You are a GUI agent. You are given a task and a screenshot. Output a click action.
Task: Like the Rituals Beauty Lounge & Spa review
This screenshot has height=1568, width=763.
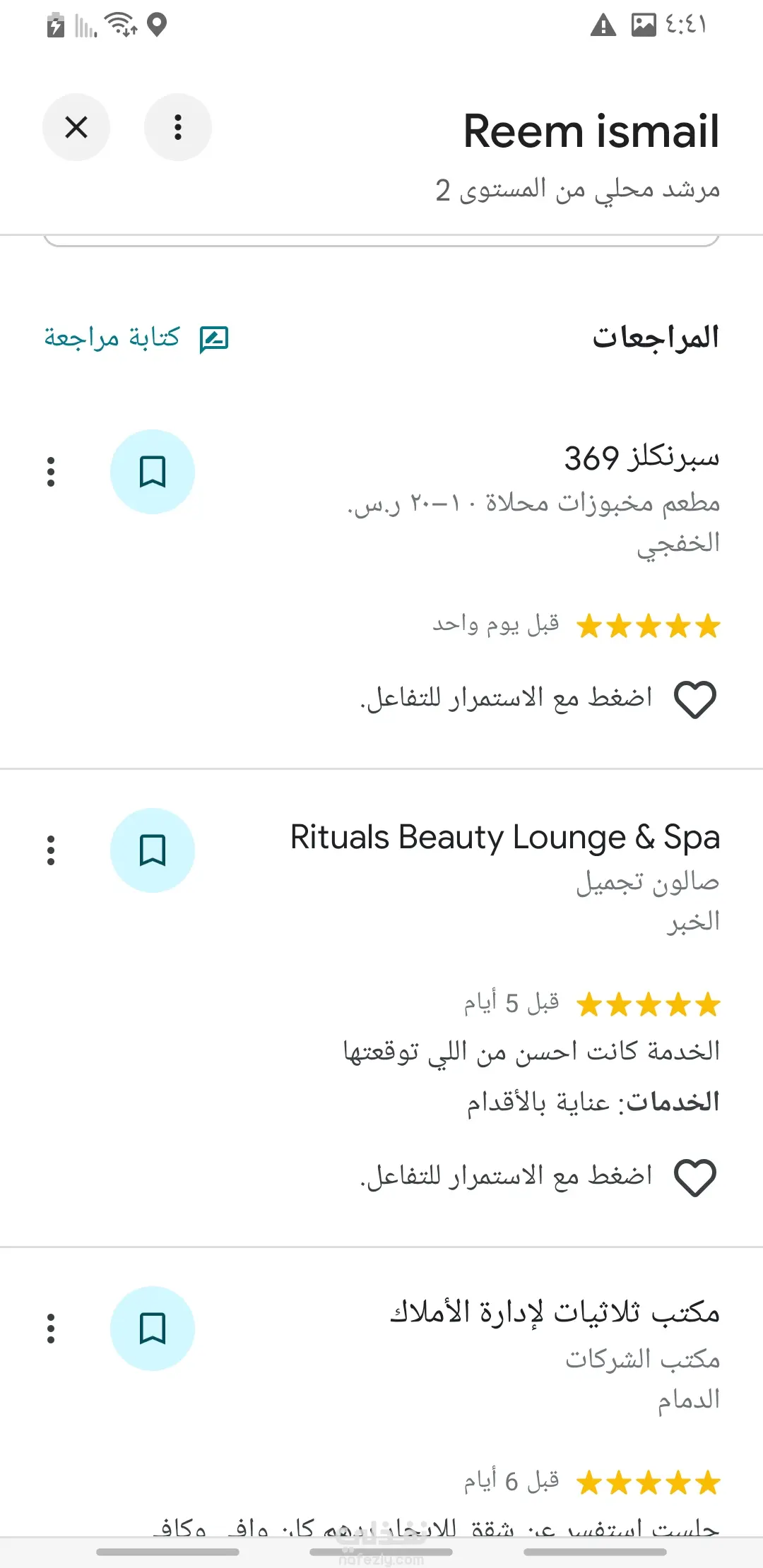click(x=695, y=1177)
